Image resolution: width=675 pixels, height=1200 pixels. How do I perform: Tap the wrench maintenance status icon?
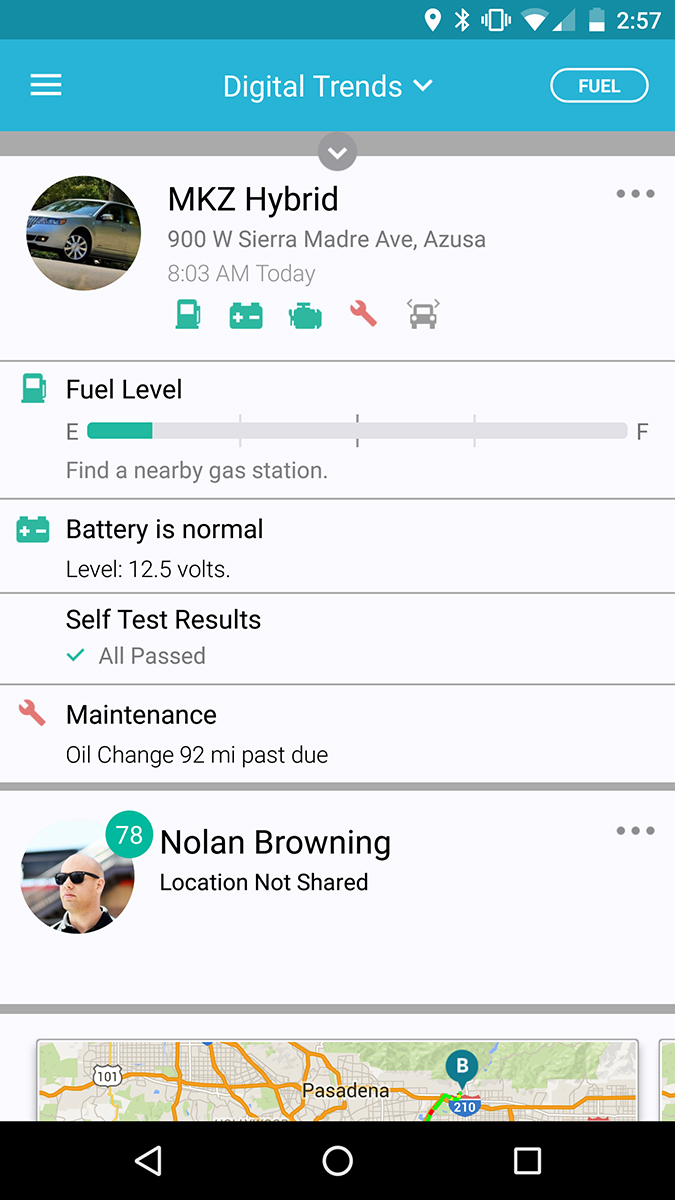click(x=363, y=315)
